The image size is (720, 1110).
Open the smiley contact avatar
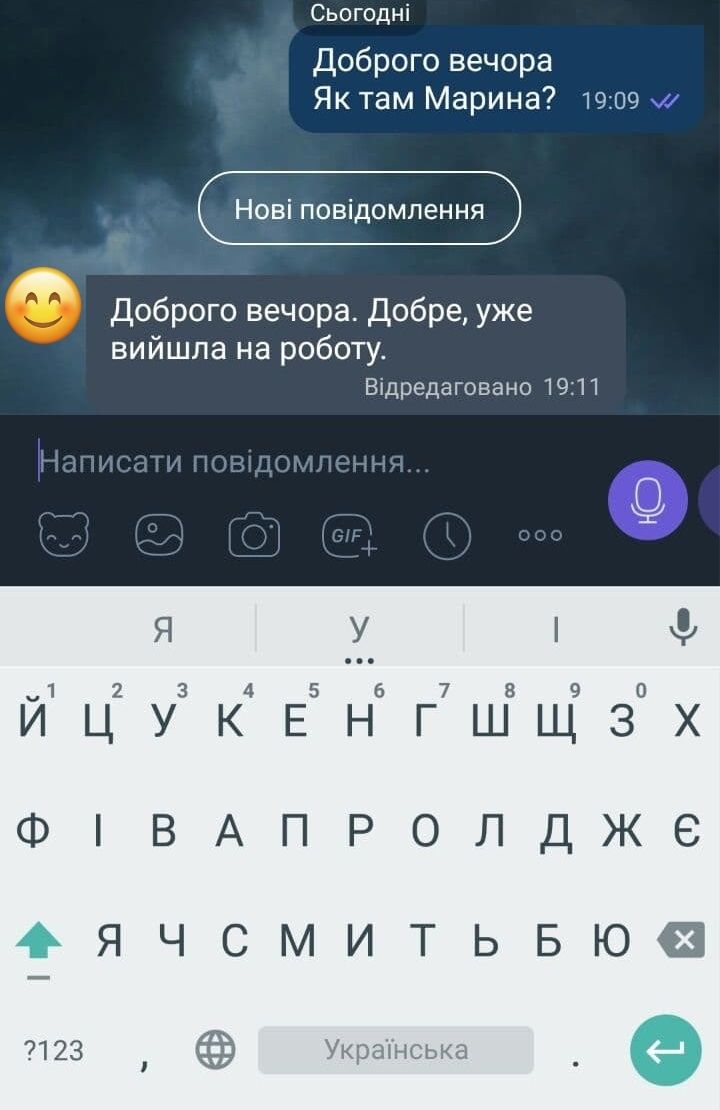43,306
